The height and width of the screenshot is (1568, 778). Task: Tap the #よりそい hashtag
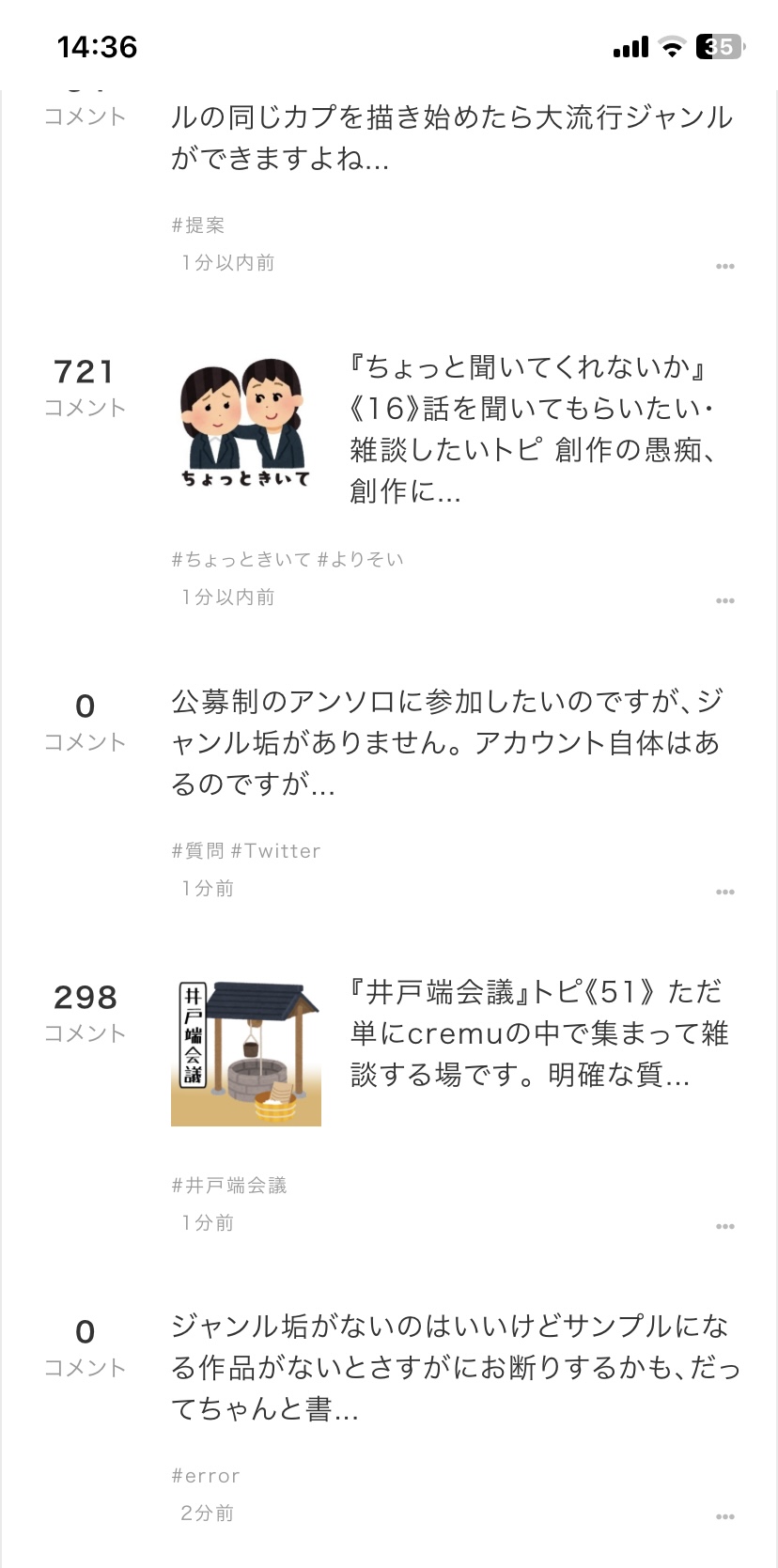pos(361,560)
